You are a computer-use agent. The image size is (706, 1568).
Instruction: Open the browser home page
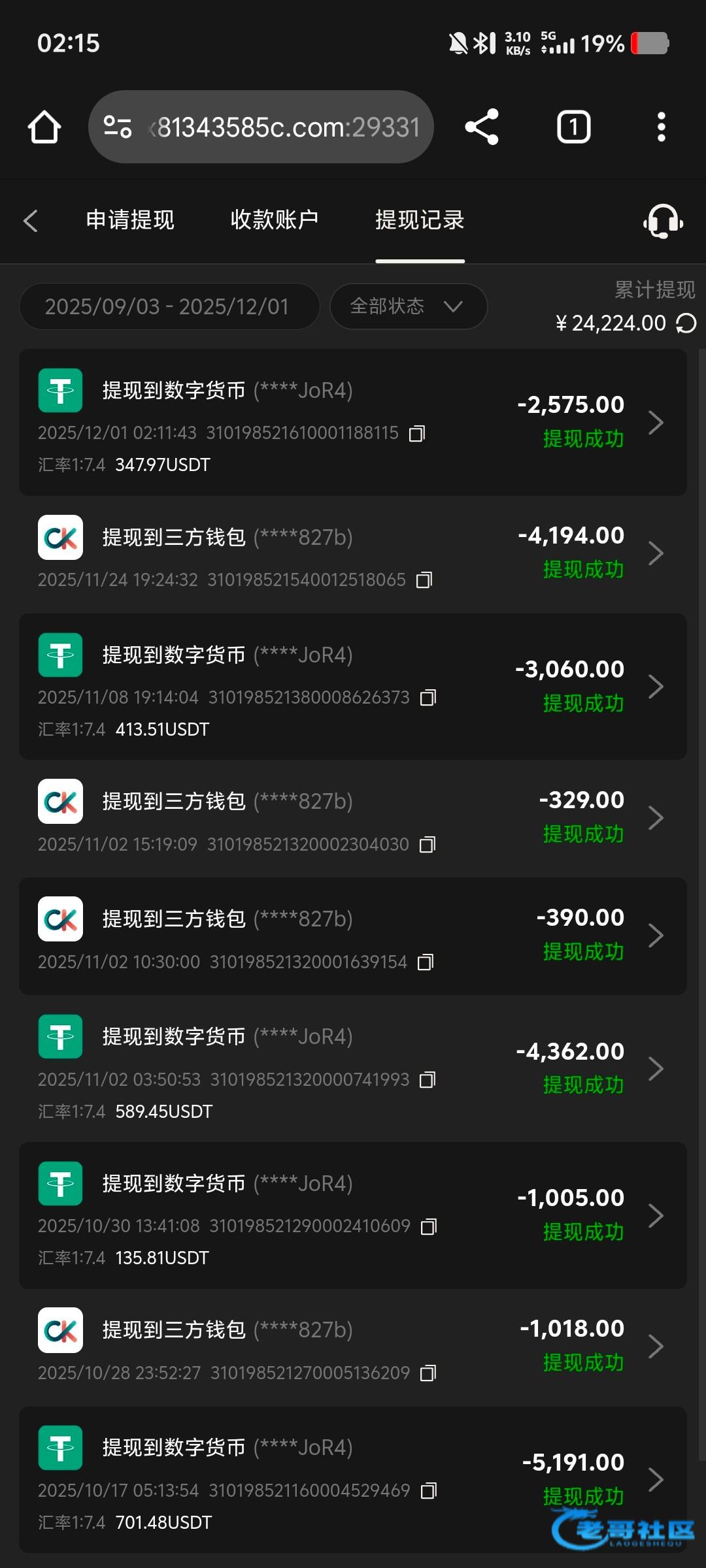44,127
